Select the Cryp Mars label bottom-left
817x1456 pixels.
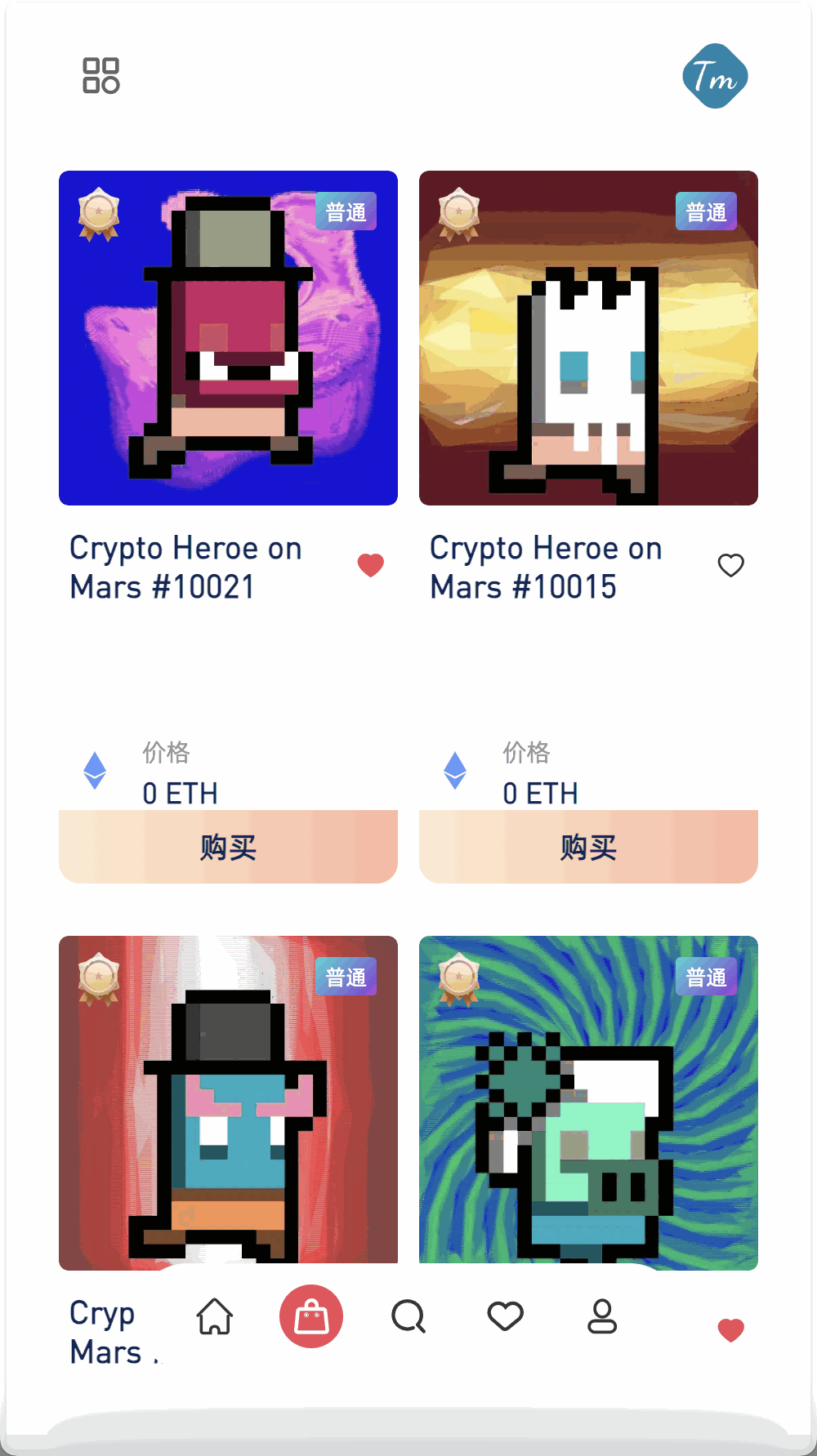click(x=103, y=1332)
